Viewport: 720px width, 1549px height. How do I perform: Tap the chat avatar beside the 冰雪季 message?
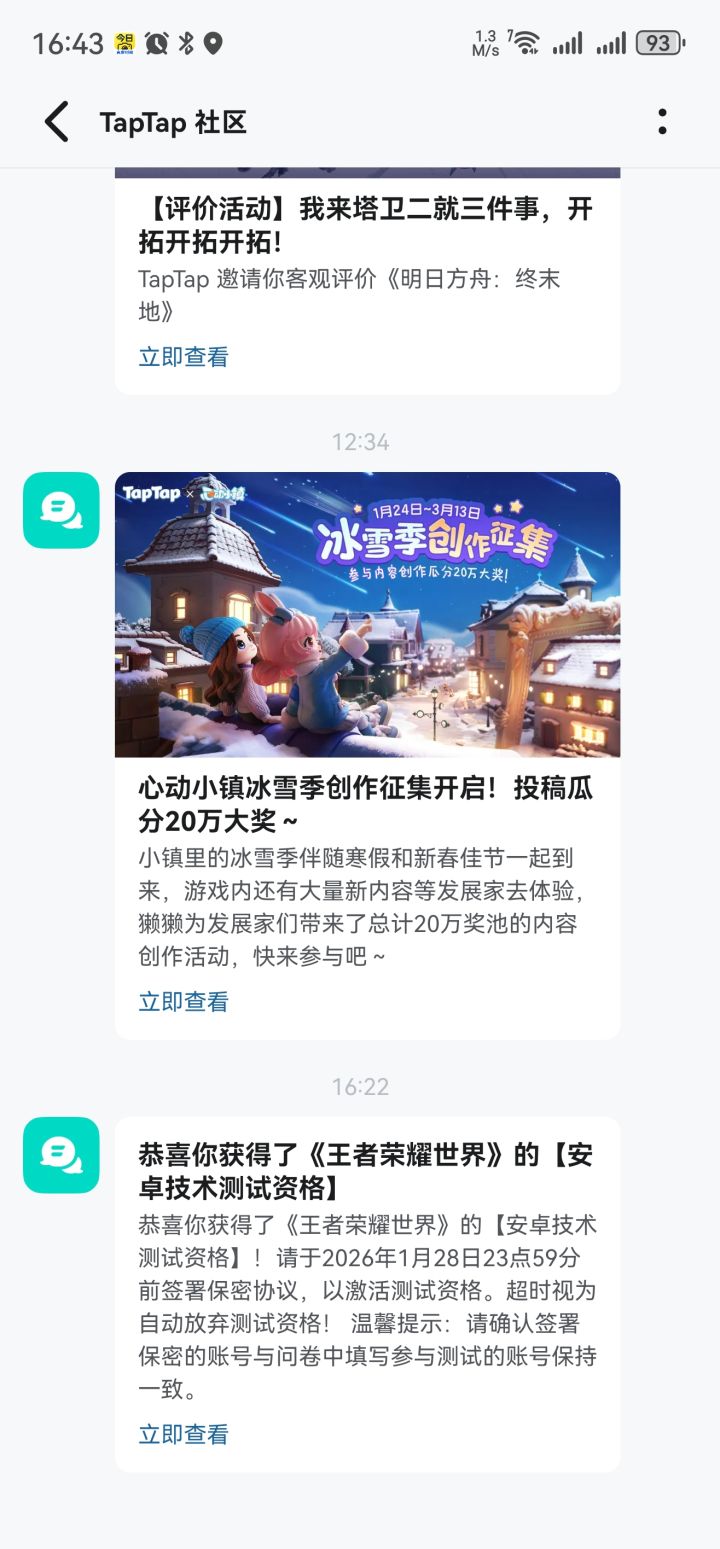click(x=60, y=510)
